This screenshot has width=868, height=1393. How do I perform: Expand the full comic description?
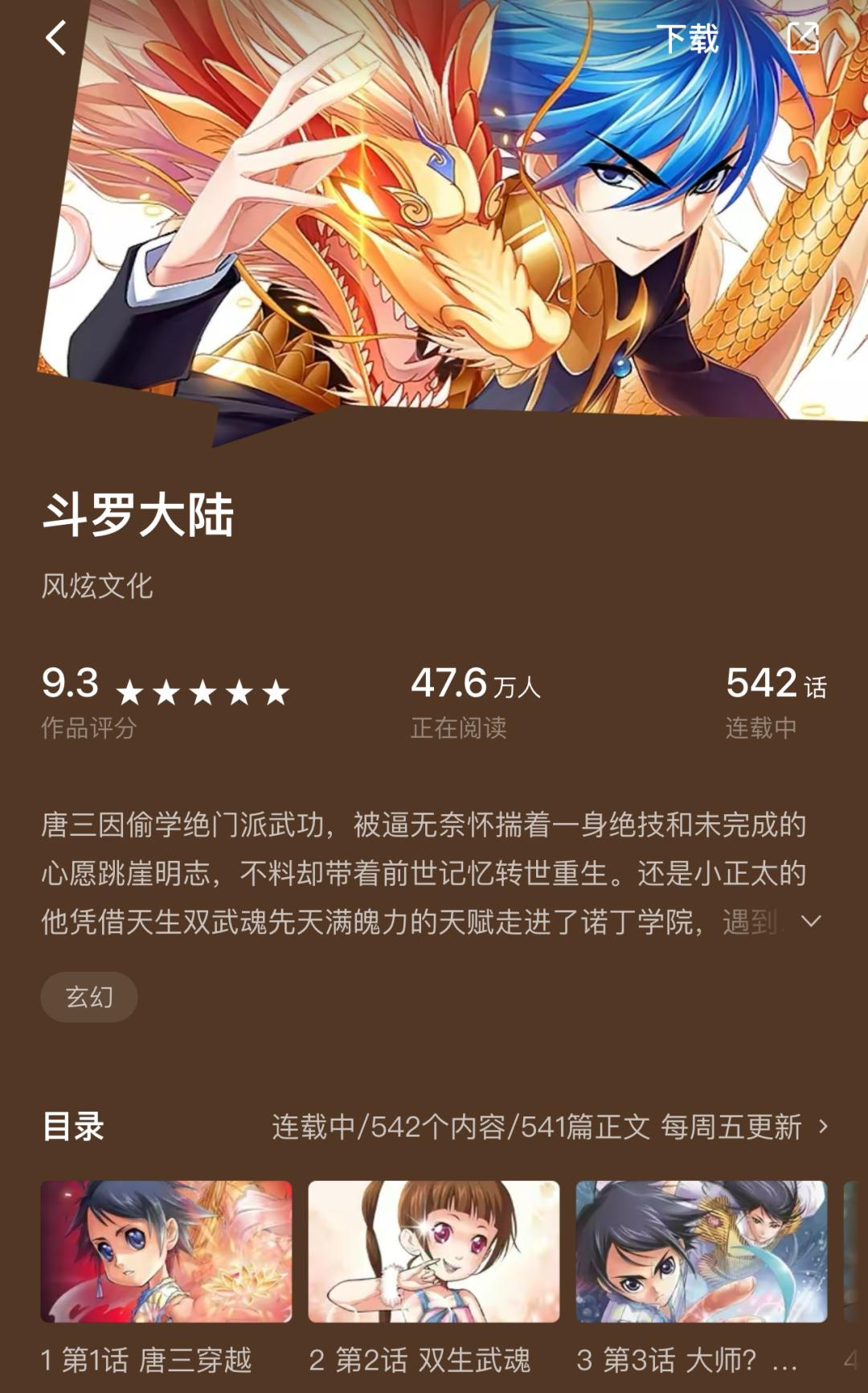tap(811, 921)
